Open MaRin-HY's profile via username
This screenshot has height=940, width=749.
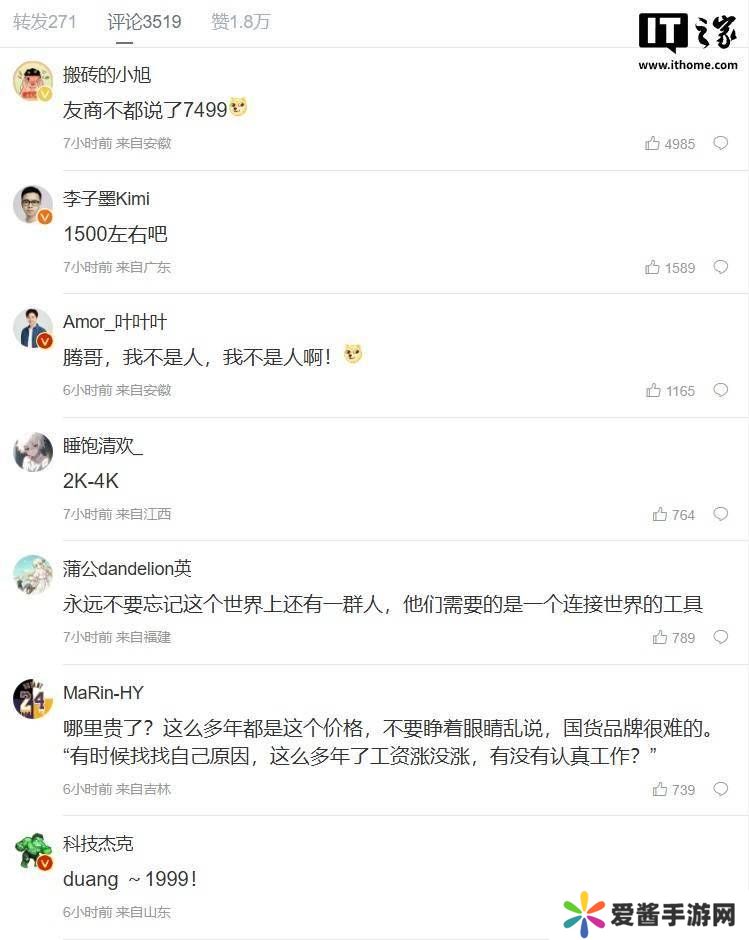103,692
